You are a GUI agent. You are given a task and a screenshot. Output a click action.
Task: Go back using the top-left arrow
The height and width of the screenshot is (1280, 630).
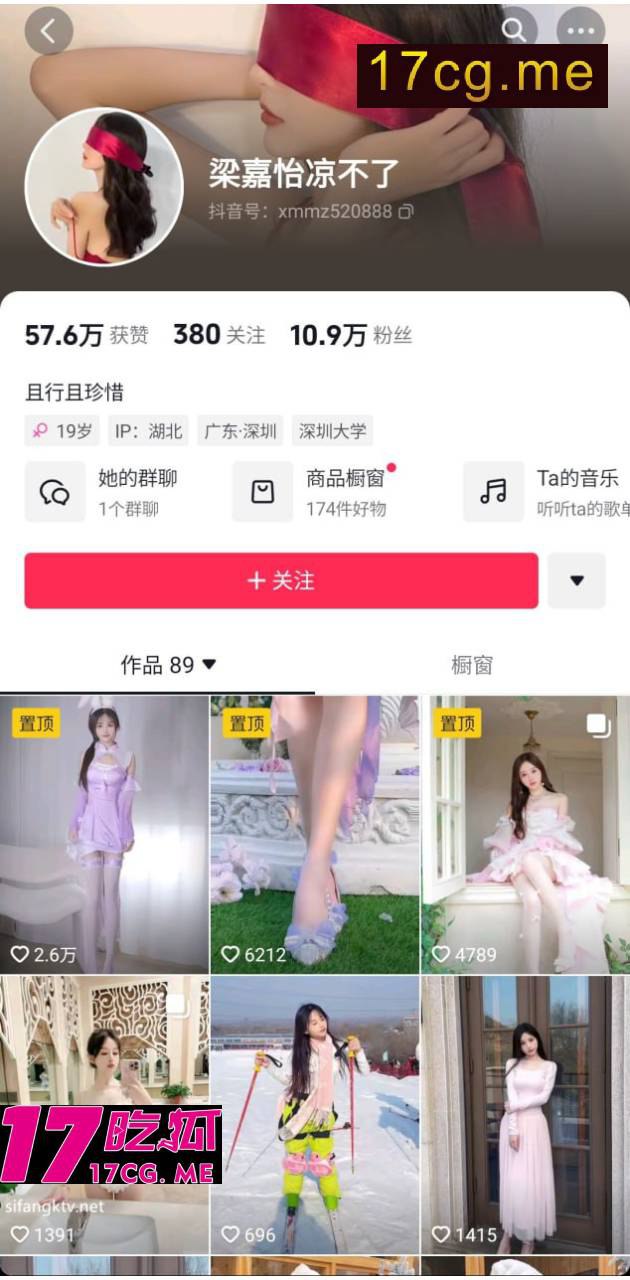pos(48,31)
